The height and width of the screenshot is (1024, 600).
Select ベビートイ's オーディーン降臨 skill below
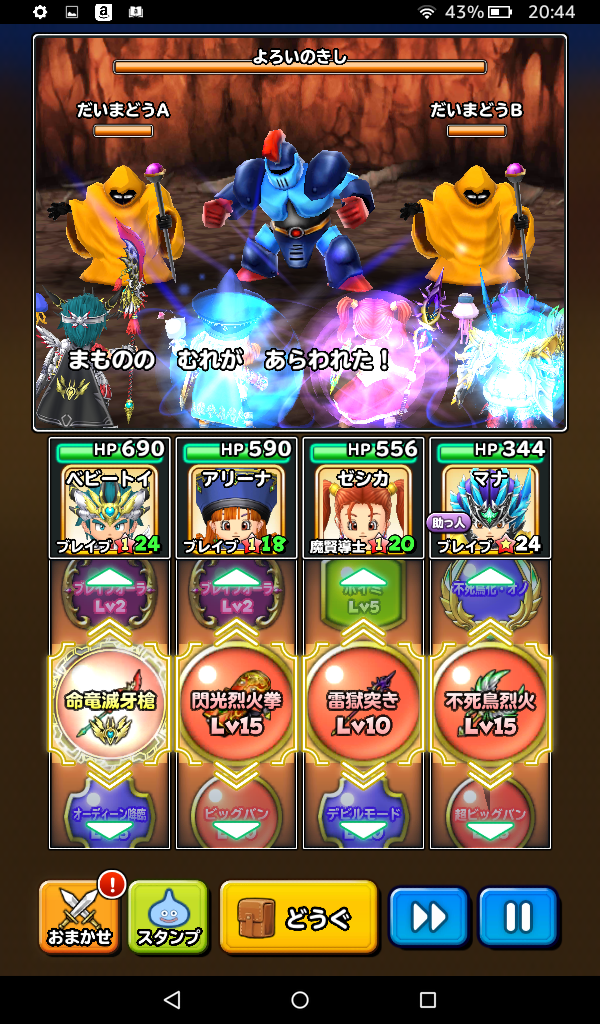coord(109,810)
